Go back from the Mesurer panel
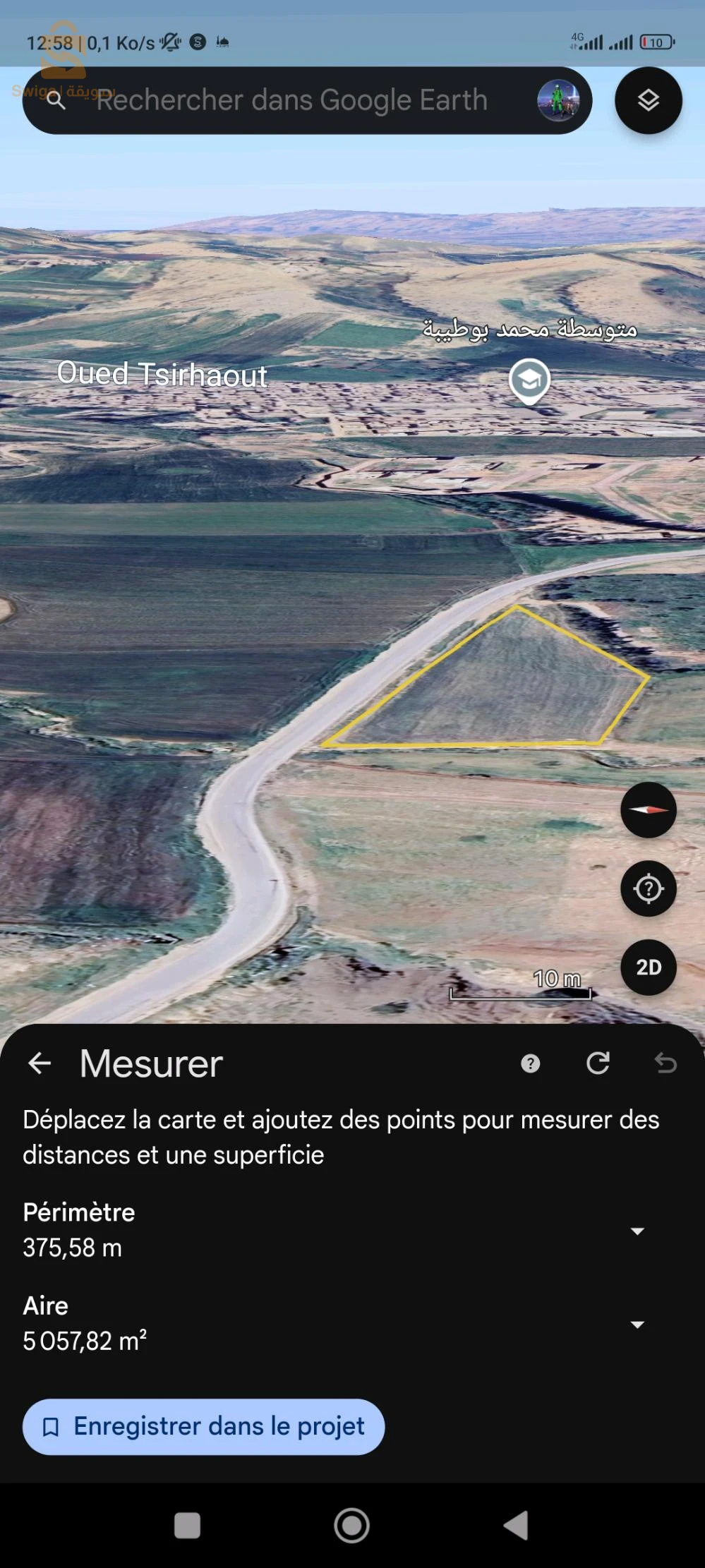Image resolution: width=705 pixels, height=1568 pixels. tap(40, 1063)
